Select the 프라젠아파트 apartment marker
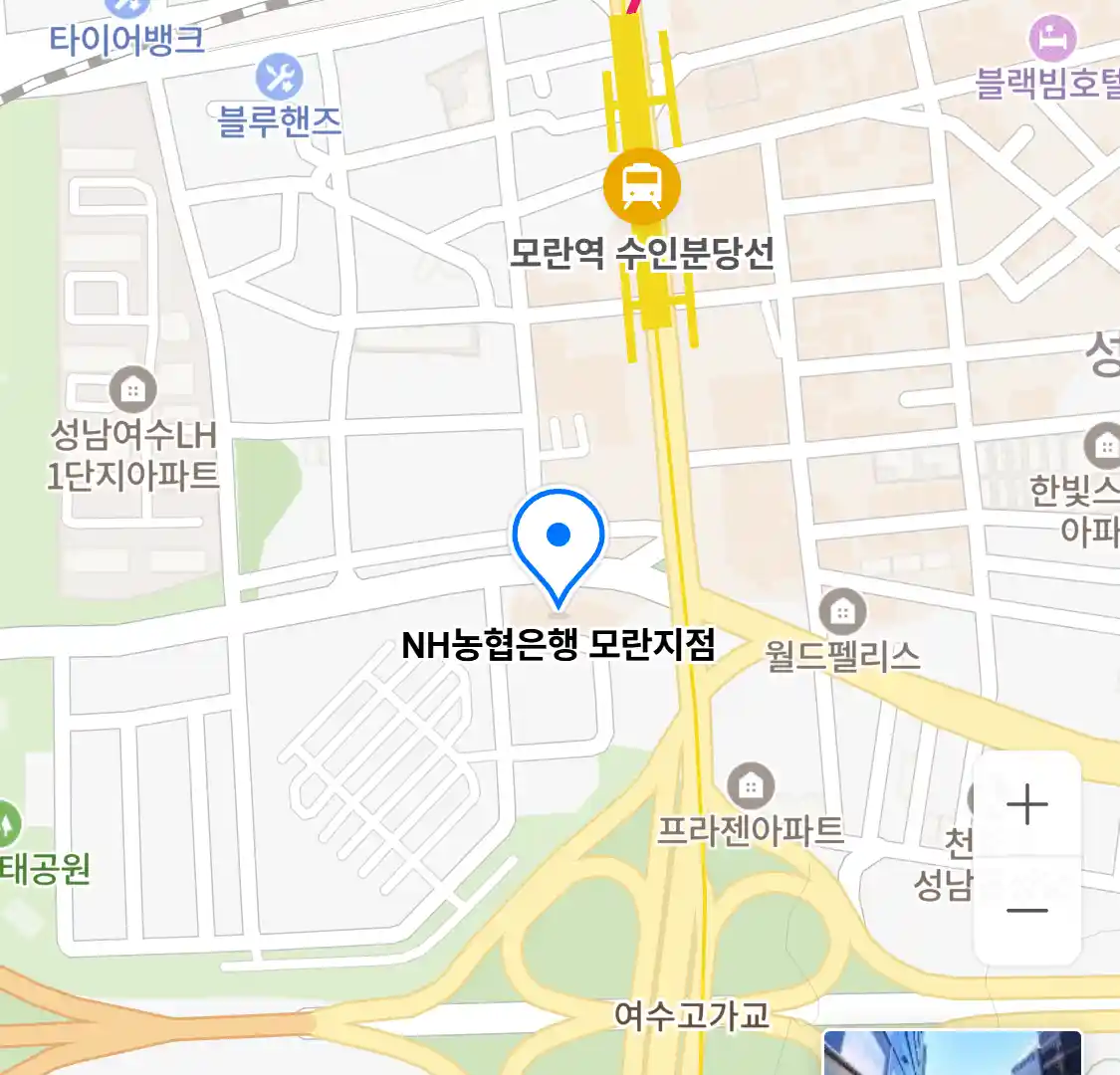 751,786
